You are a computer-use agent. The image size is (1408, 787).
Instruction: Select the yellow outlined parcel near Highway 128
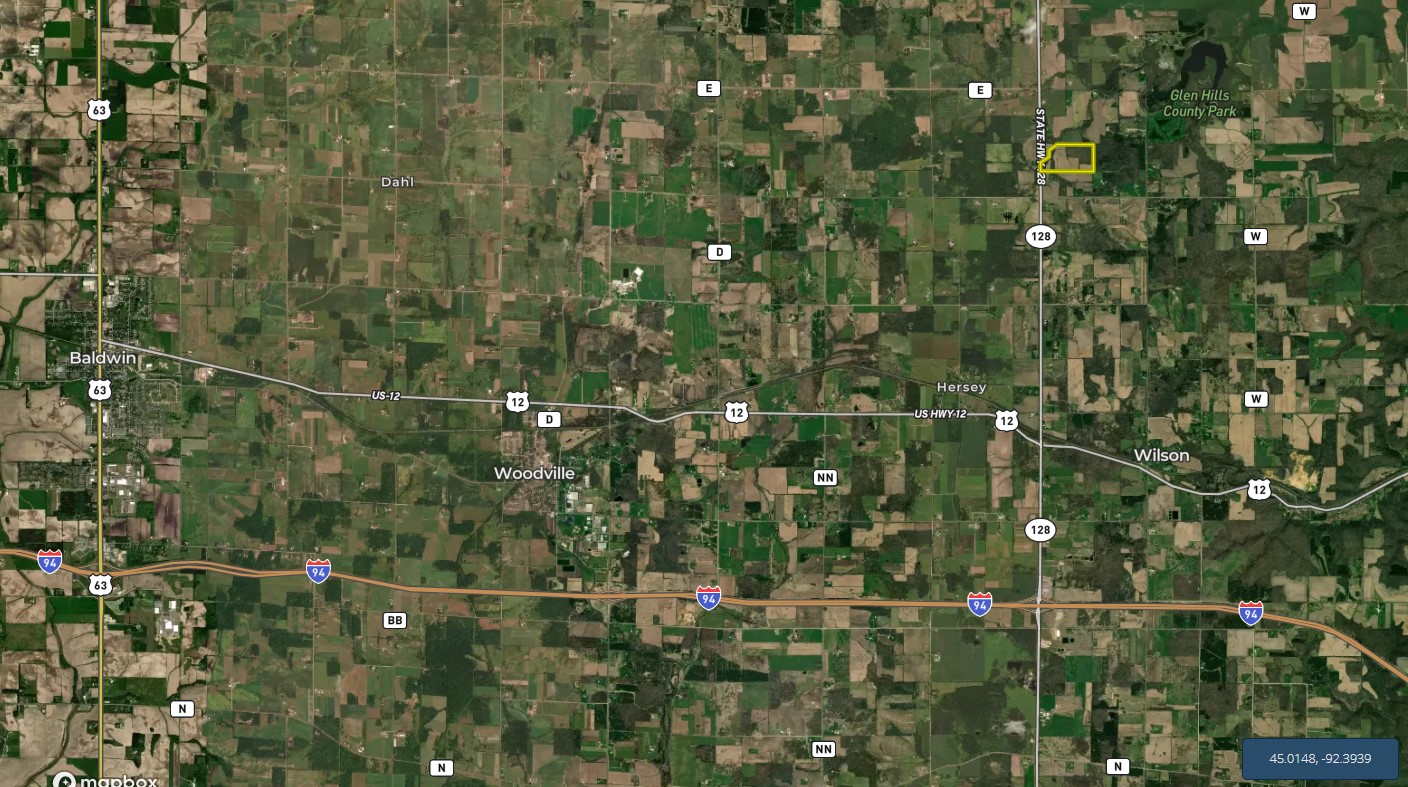(x=1072, y=159)
